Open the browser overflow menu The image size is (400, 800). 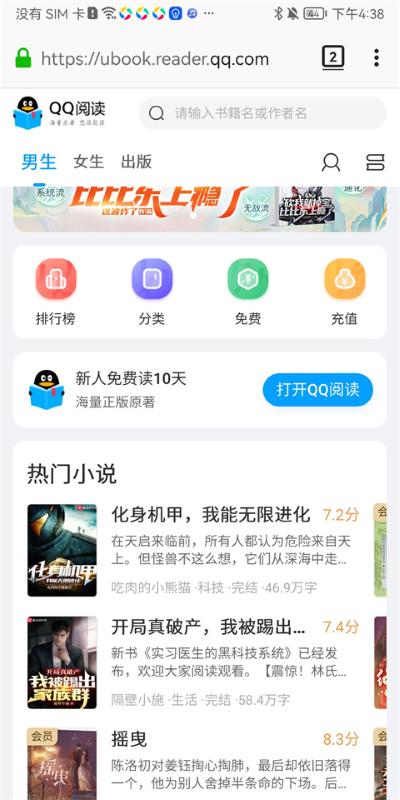point(376,58)
